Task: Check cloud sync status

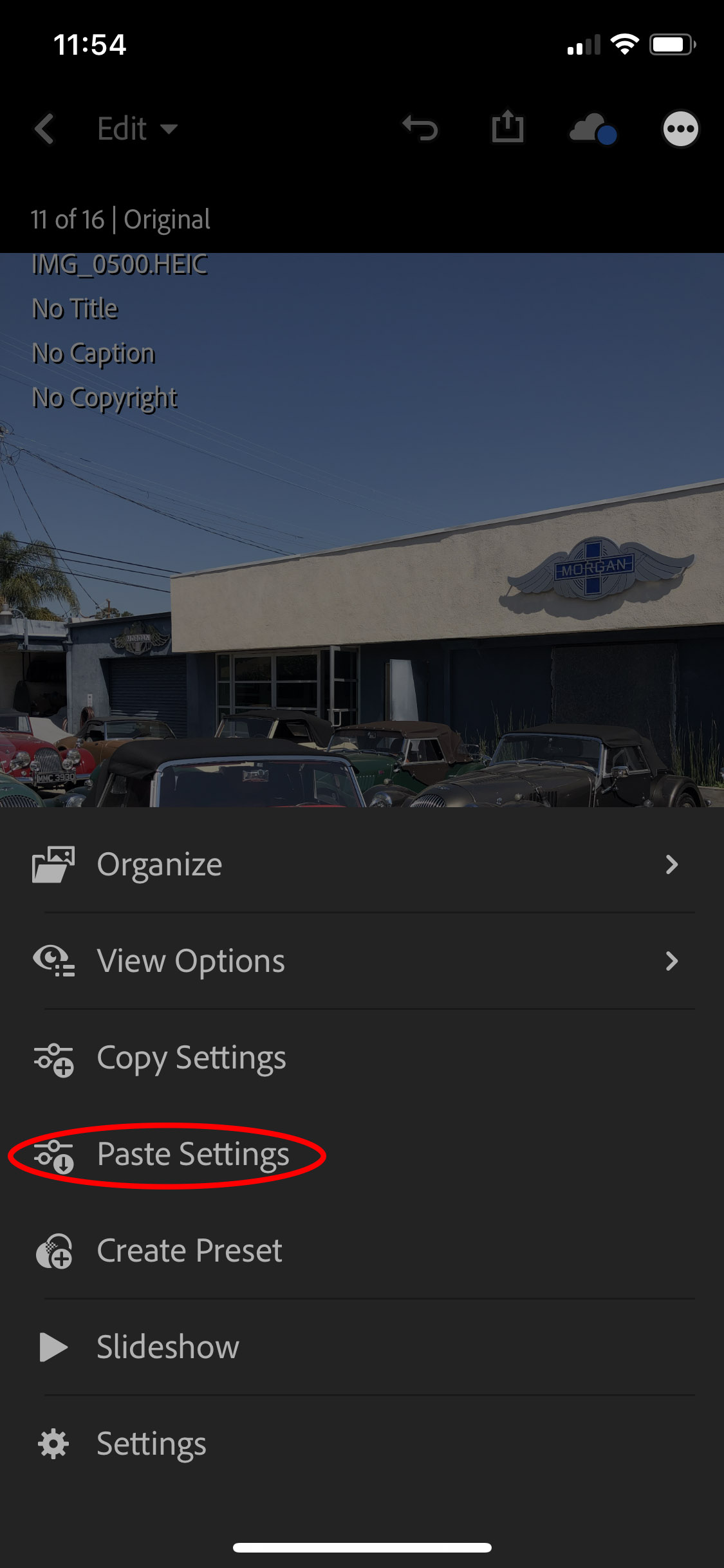Action: click(x=593, y=128)
